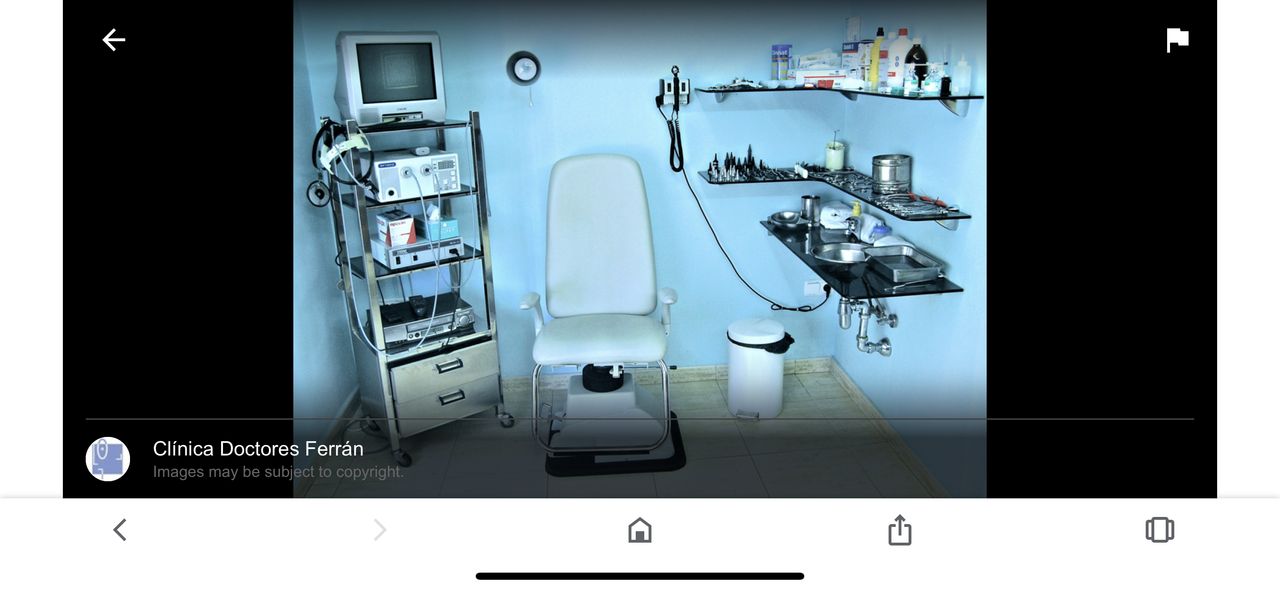Image resolution: width=1280 pixels, height=591 pixels.
Task: Go back from the photo viewer
Action: coord(114,40)
